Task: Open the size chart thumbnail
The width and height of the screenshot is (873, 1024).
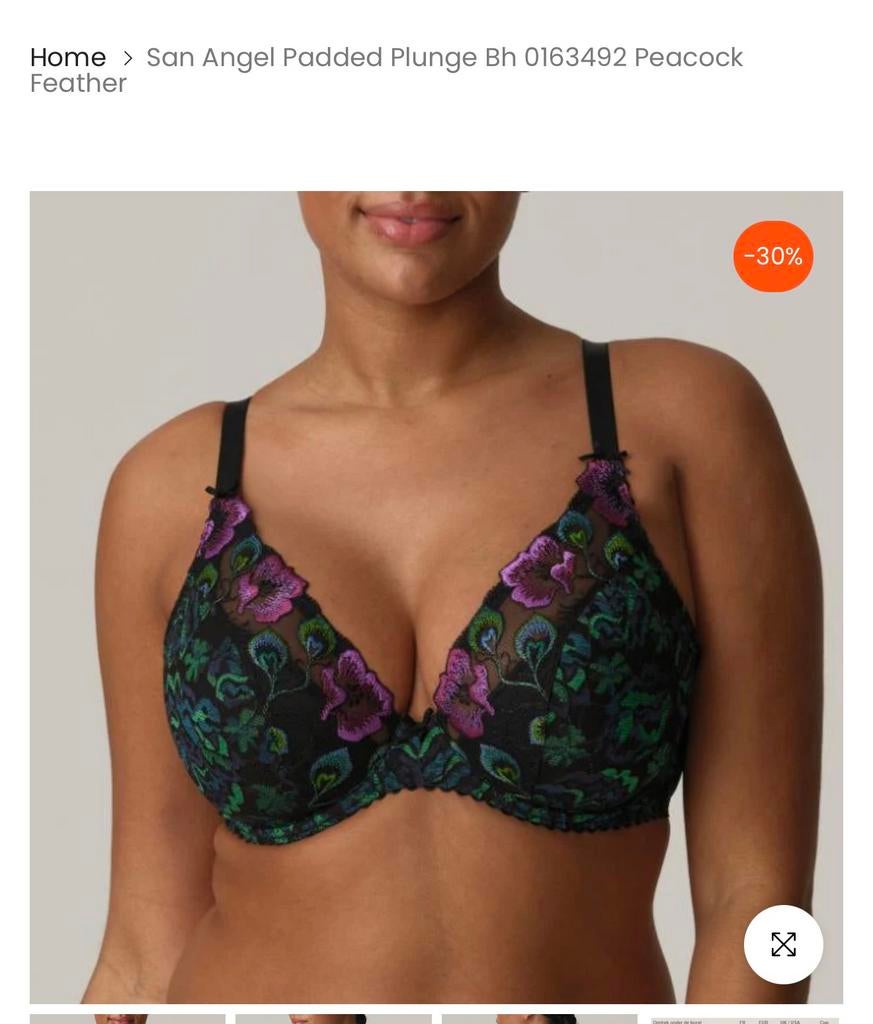Action: (747, 1019)
